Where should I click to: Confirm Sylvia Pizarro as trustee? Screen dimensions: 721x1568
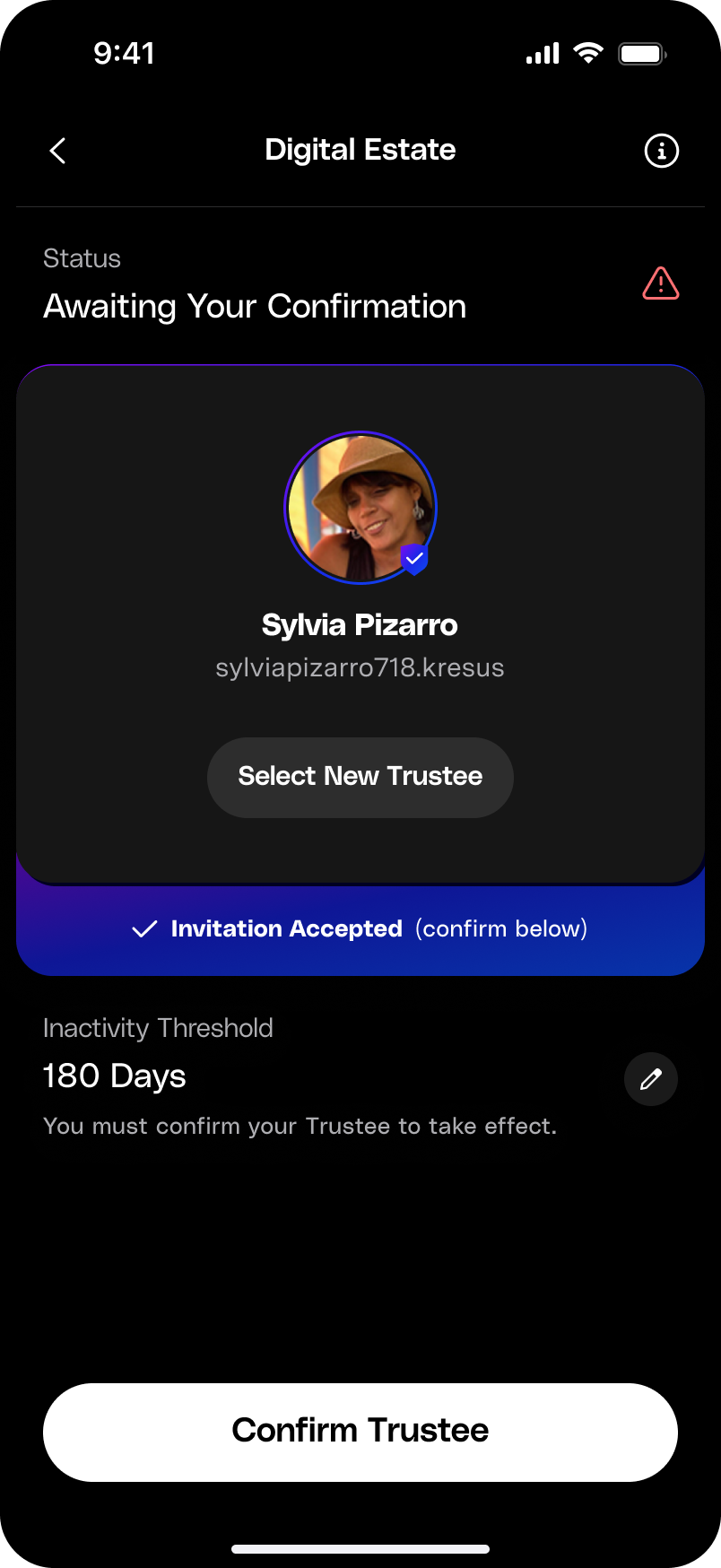click(360, 1432)
